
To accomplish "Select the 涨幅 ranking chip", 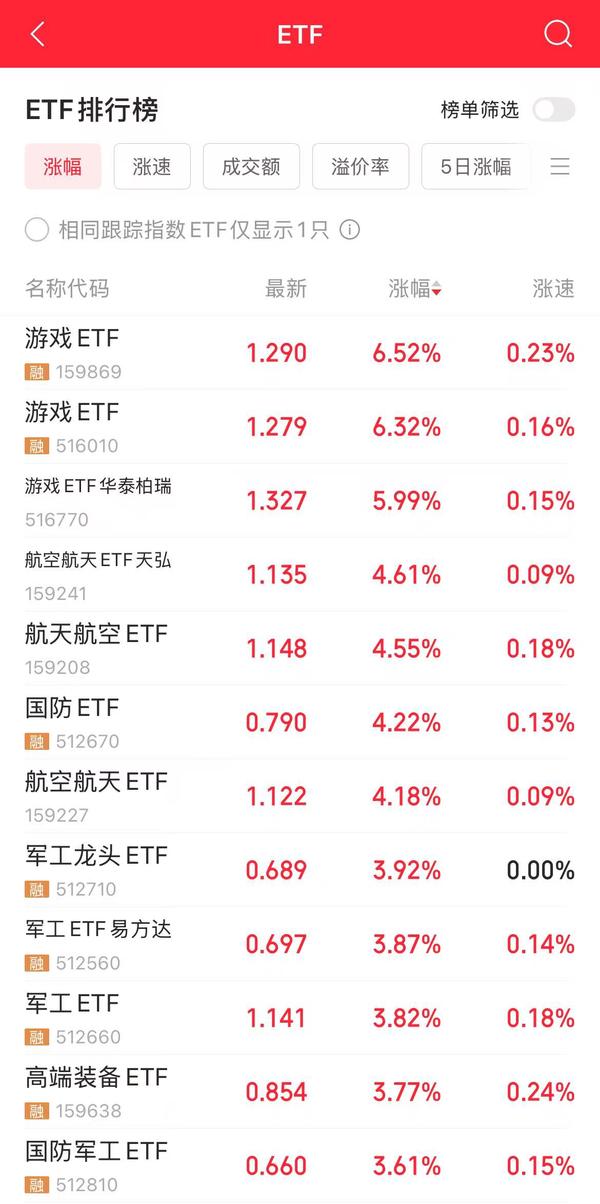I will coord(63,167).
